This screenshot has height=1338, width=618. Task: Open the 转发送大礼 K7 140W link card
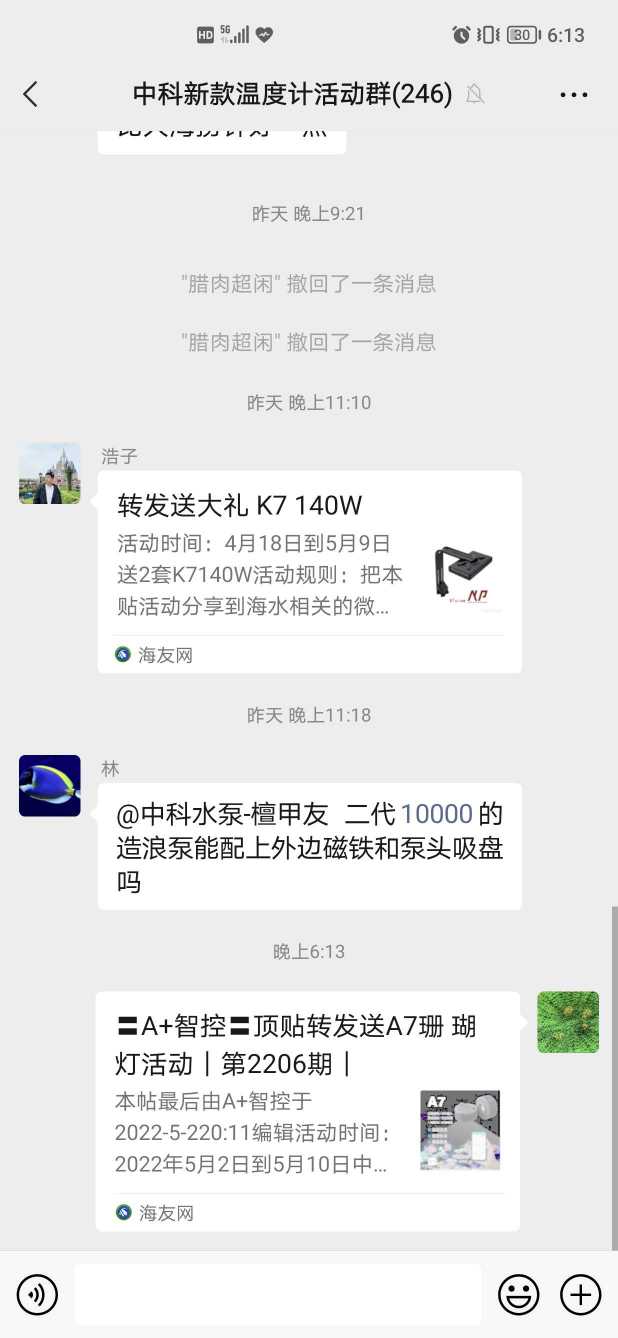[309, 571]
